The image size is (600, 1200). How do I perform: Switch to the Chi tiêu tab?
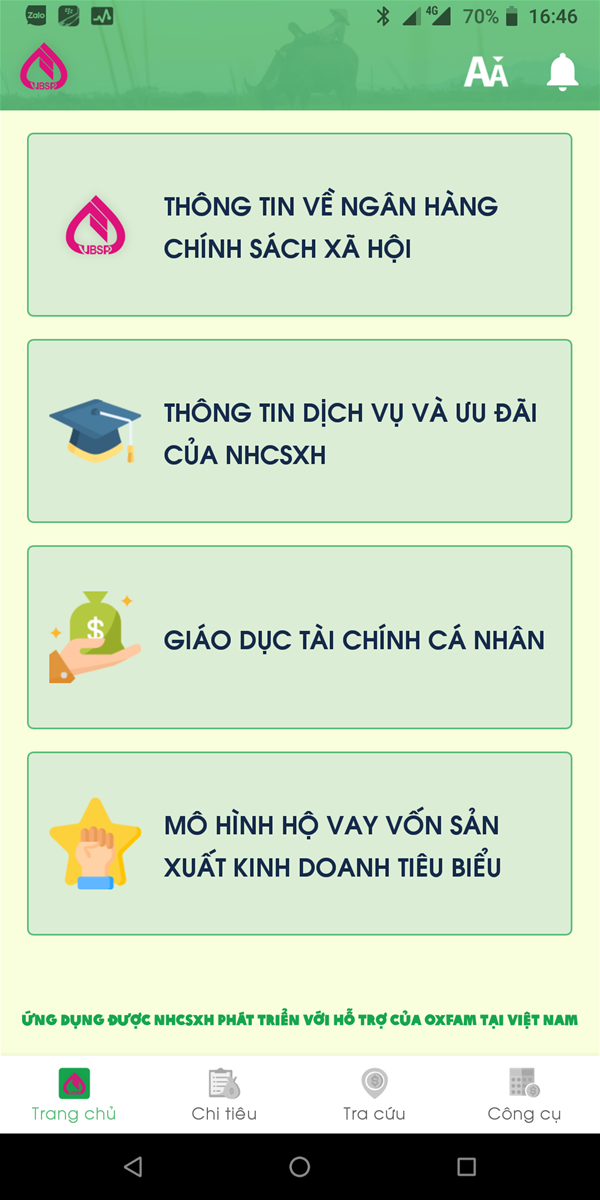224,1094
